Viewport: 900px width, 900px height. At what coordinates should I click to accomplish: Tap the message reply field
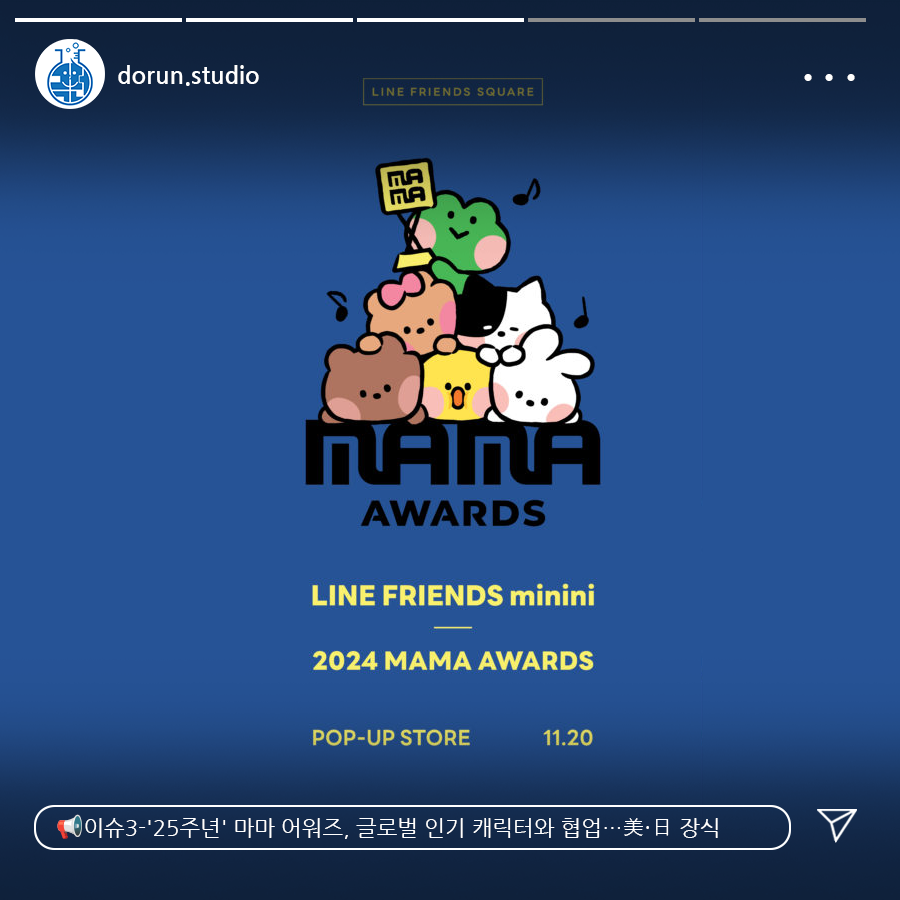tap(412, 828)
